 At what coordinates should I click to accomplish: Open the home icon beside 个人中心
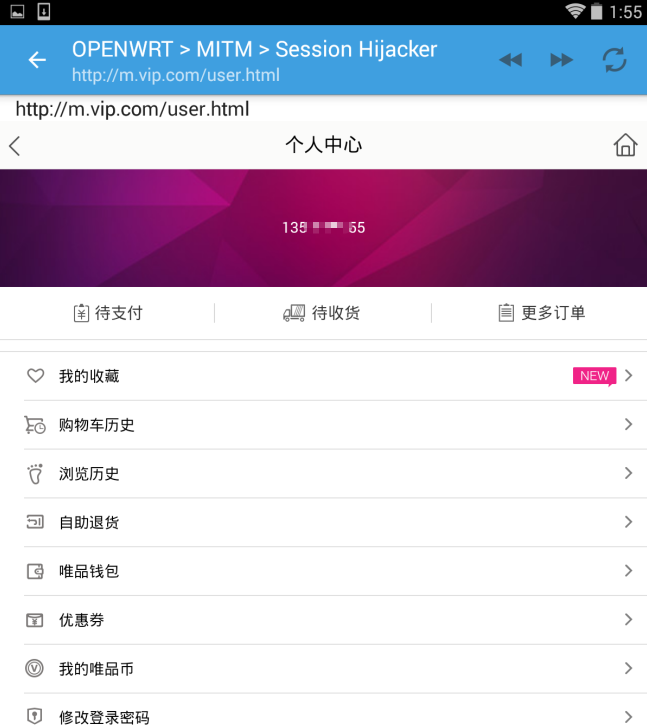click(x=625, y=146)
